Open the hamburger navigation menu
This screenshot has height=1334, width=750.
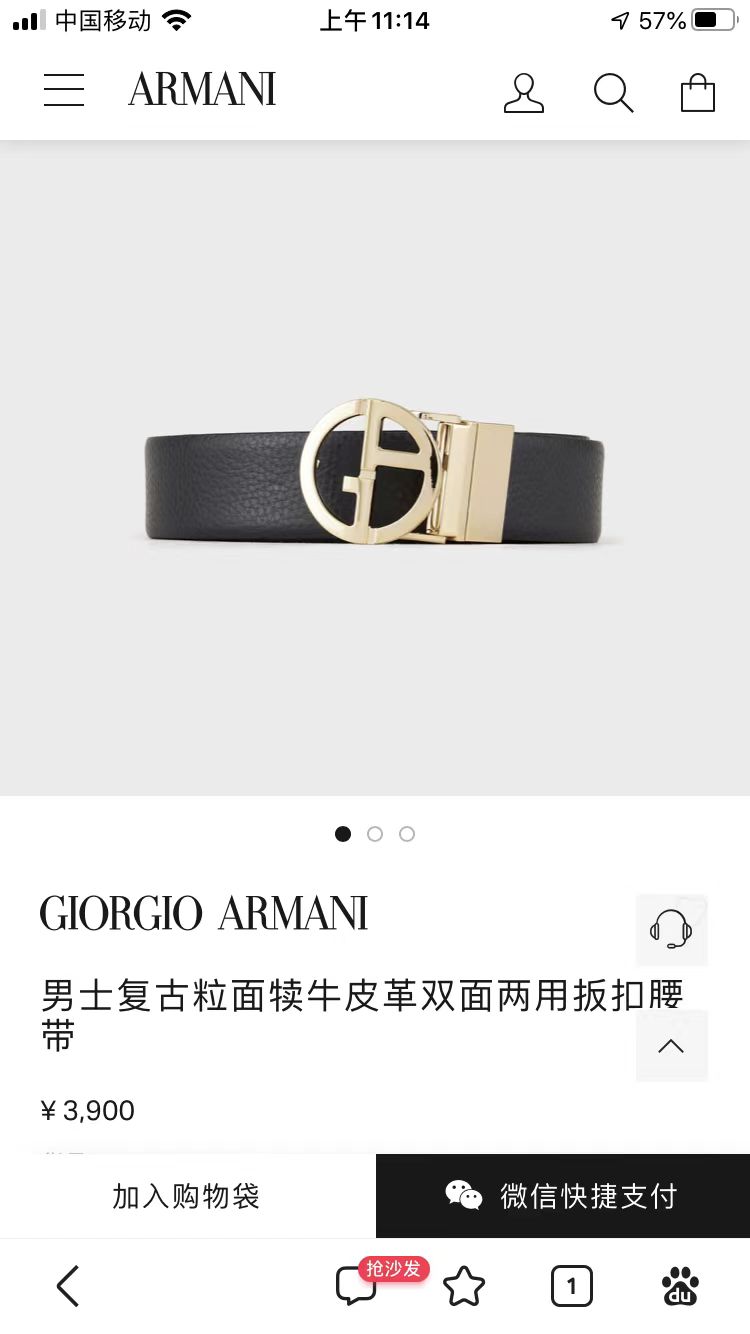coord(64,90)
